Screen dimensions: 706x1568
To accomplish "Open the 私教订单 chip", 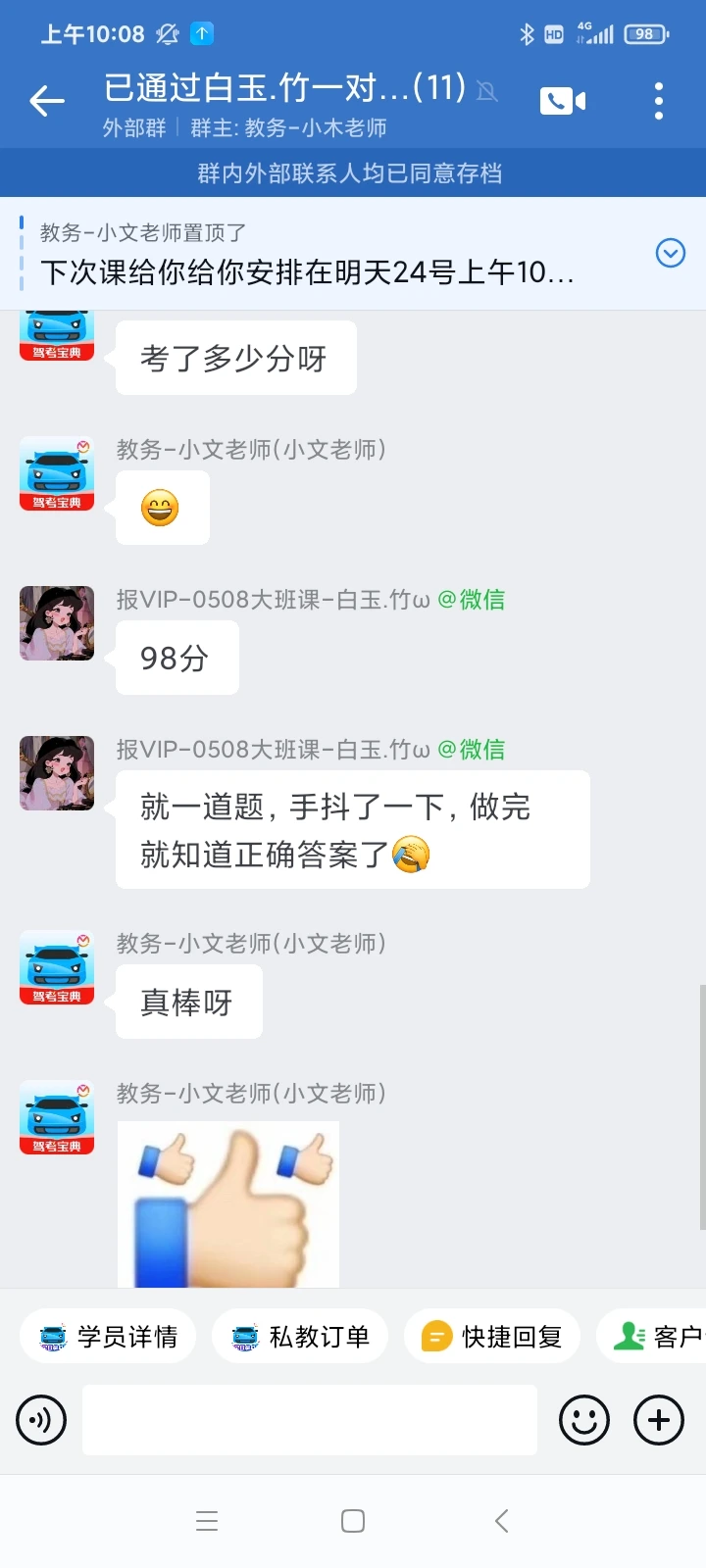I will click(300, 1337).
